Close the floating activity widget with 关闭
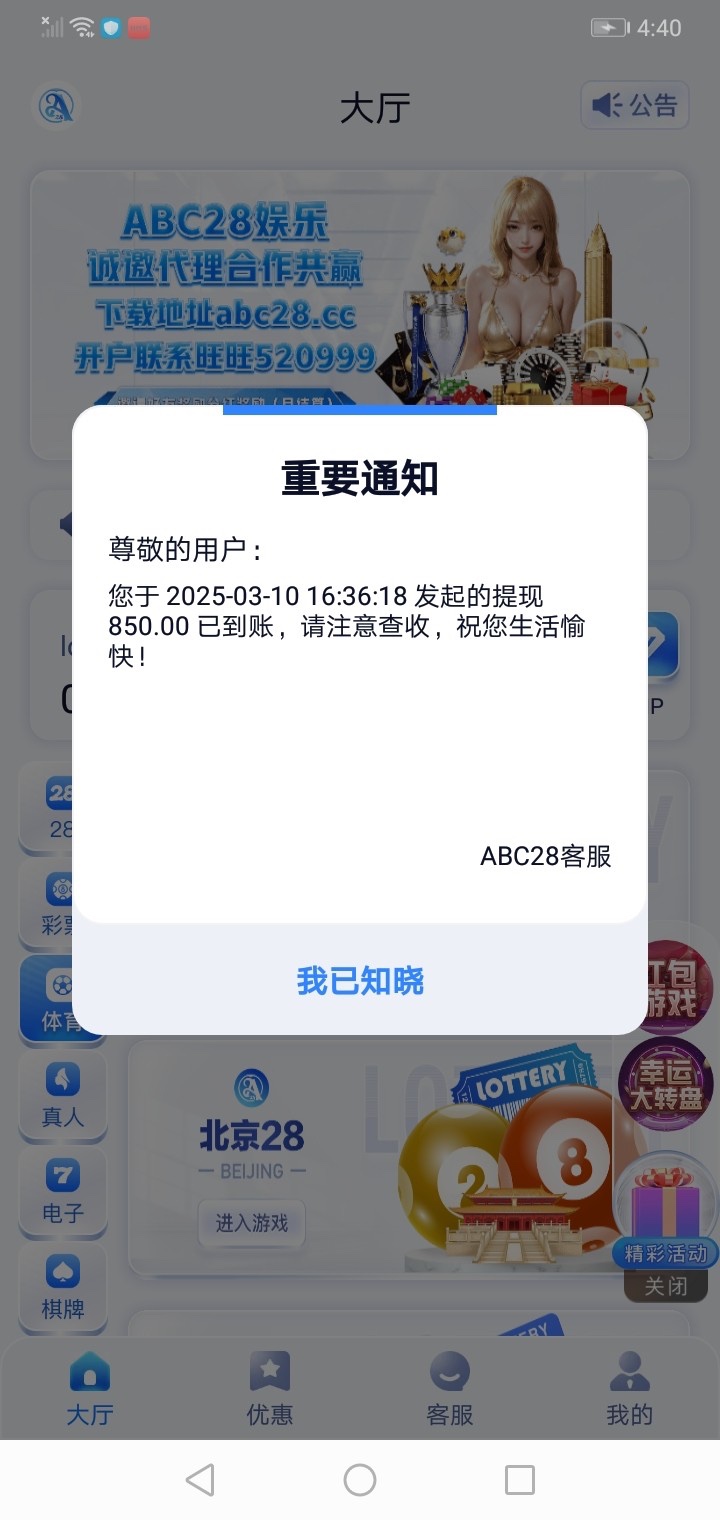 [666, 1286]
